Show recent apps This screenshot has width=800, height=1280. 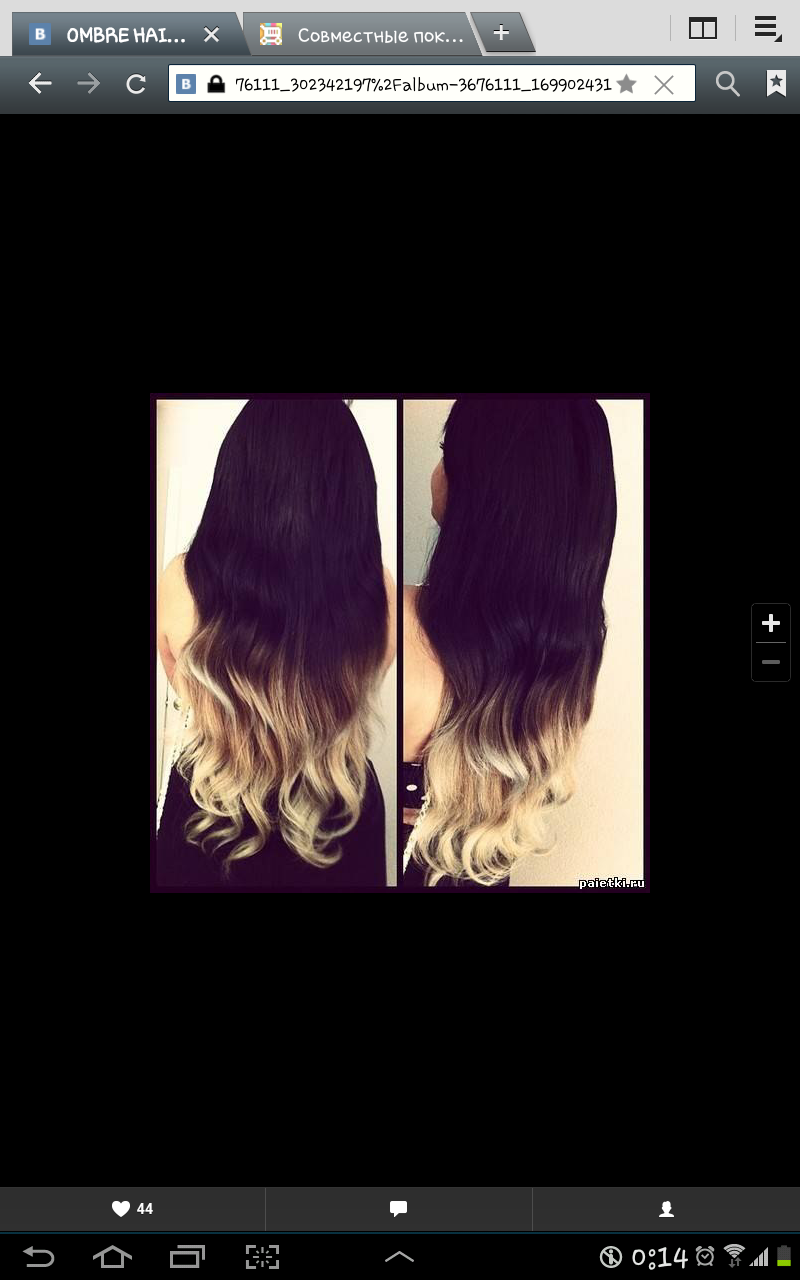(x=187, y=1257)
